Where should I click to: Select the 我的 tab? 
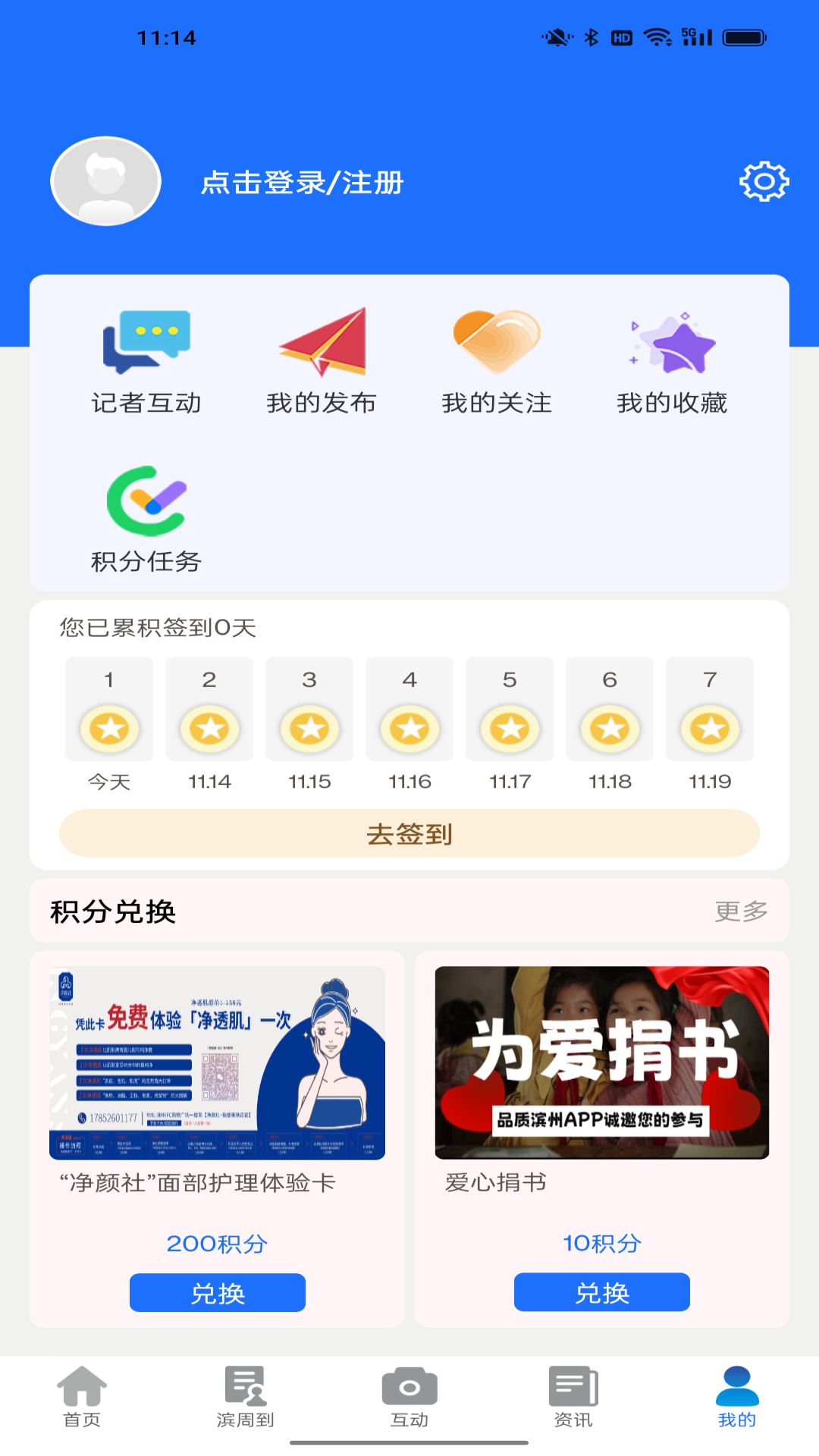(737, 1397)
